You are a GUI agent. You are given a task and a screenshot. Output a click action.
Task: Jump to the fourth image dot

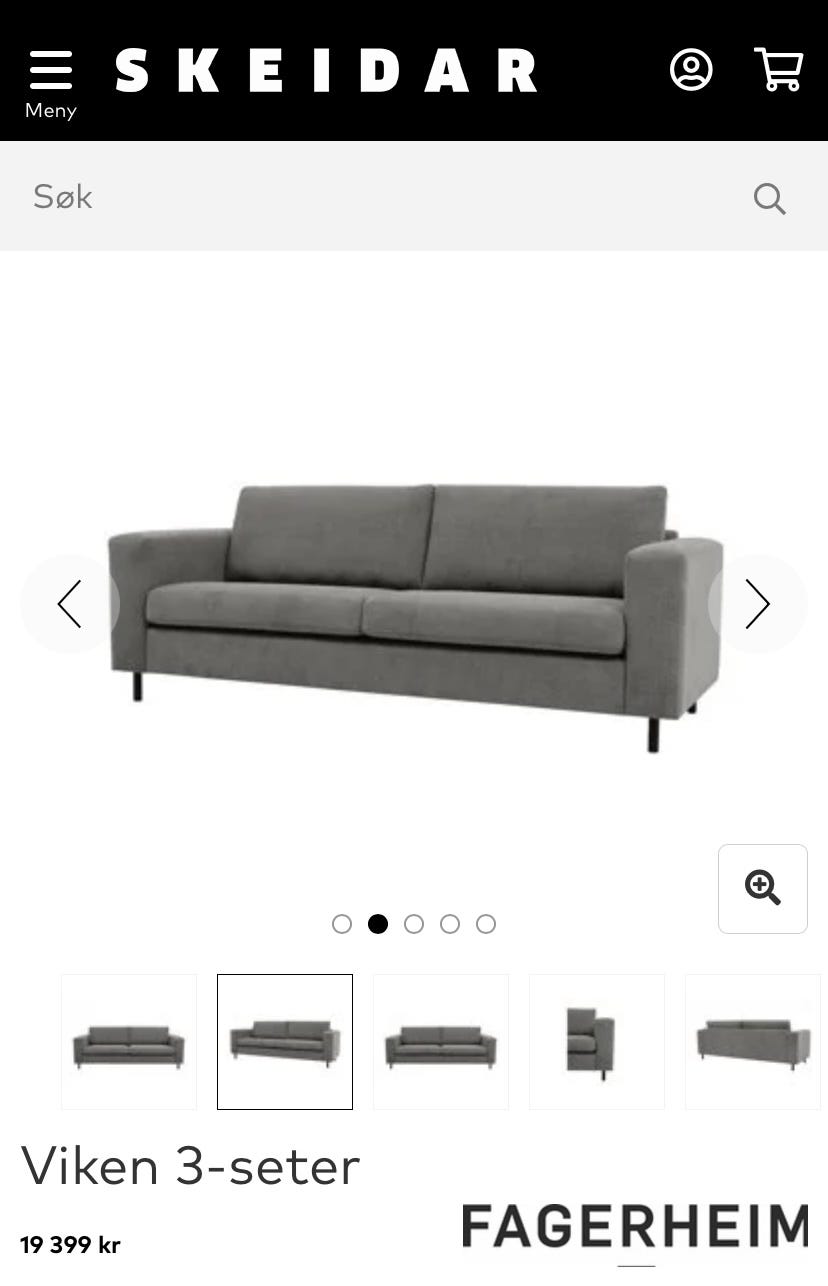pos(450,924)
